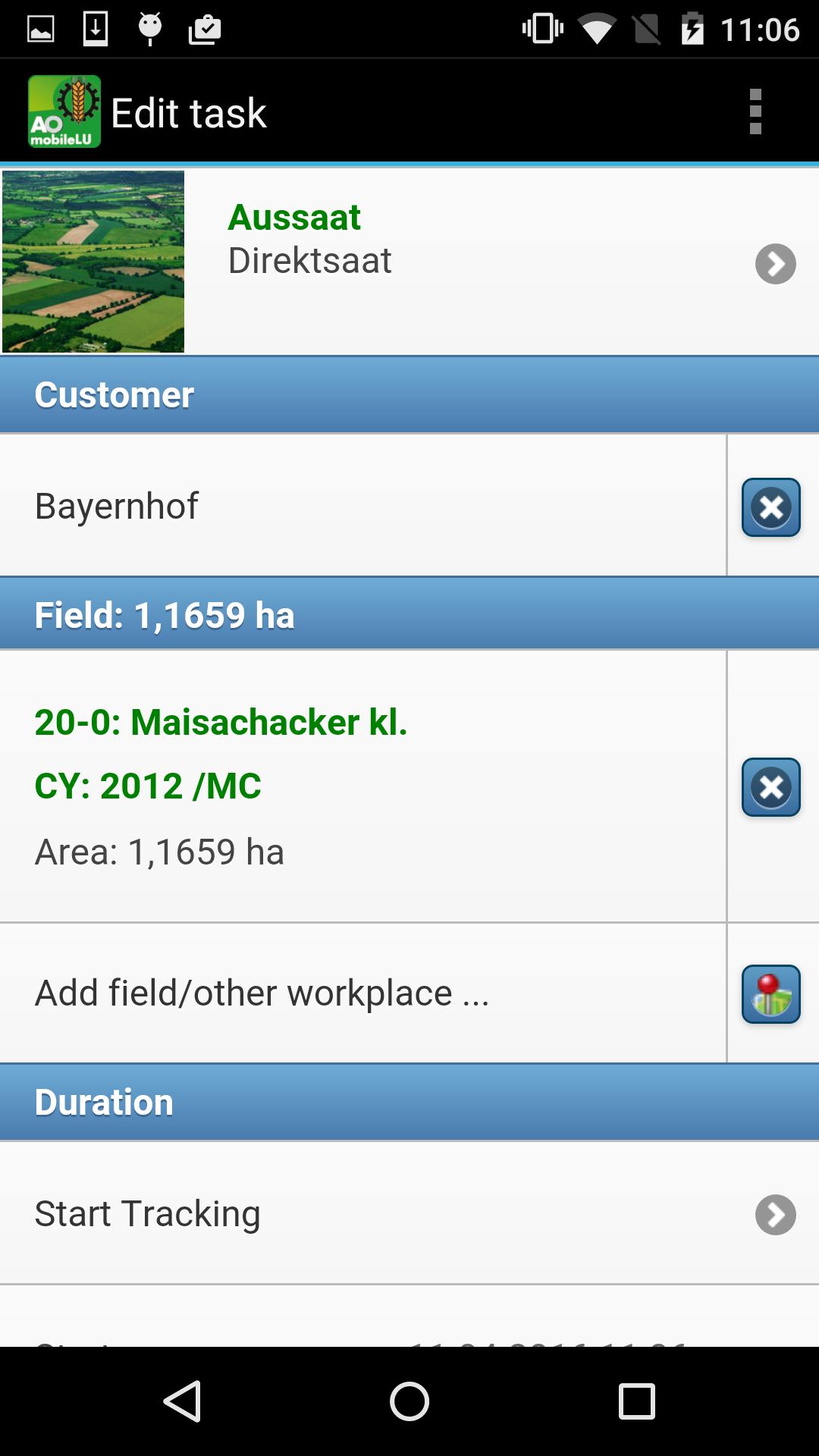Viewport: 819px width, 1456px height.
Task: Open the overflow menu
Action: pyautogui.click(x=755, y=112)
